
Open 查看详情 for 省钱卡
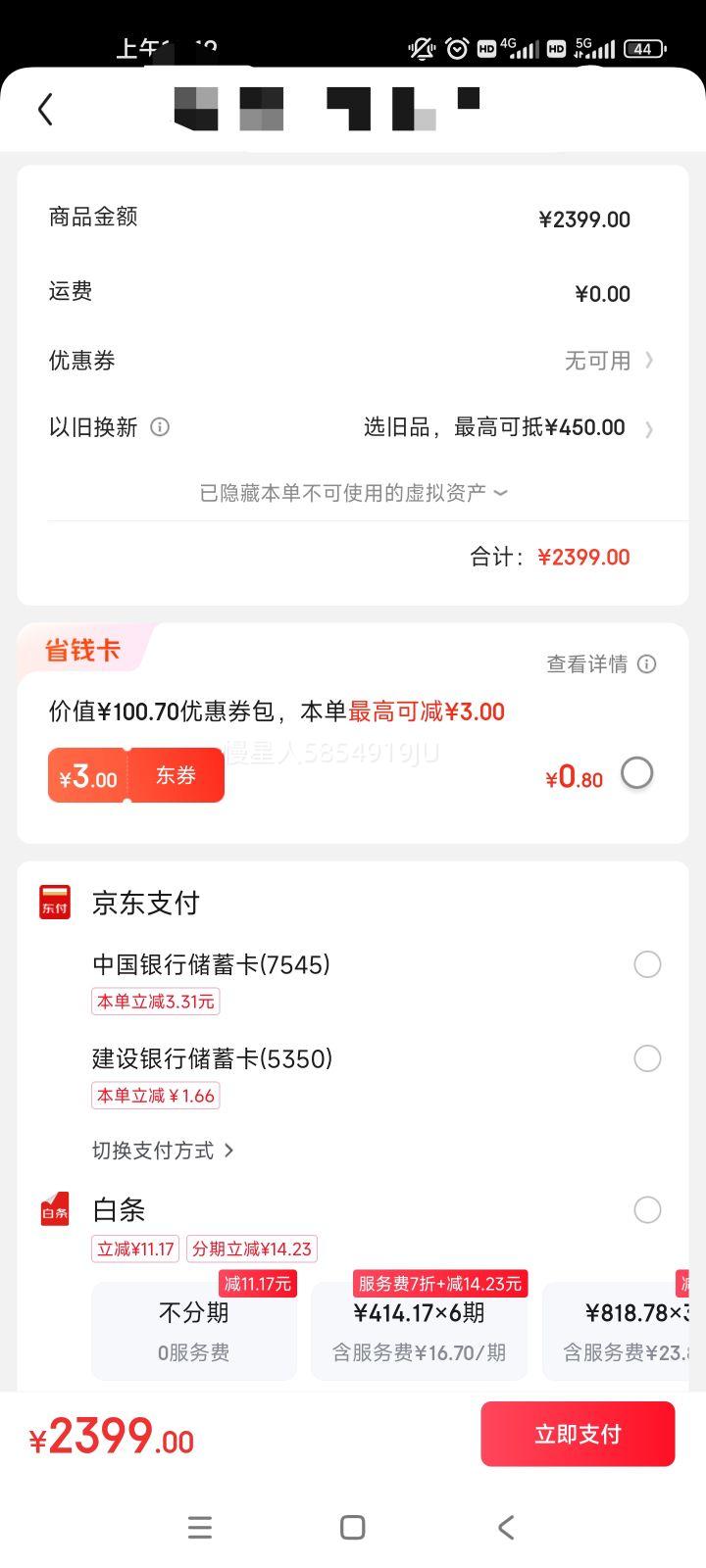pos(601,664)
